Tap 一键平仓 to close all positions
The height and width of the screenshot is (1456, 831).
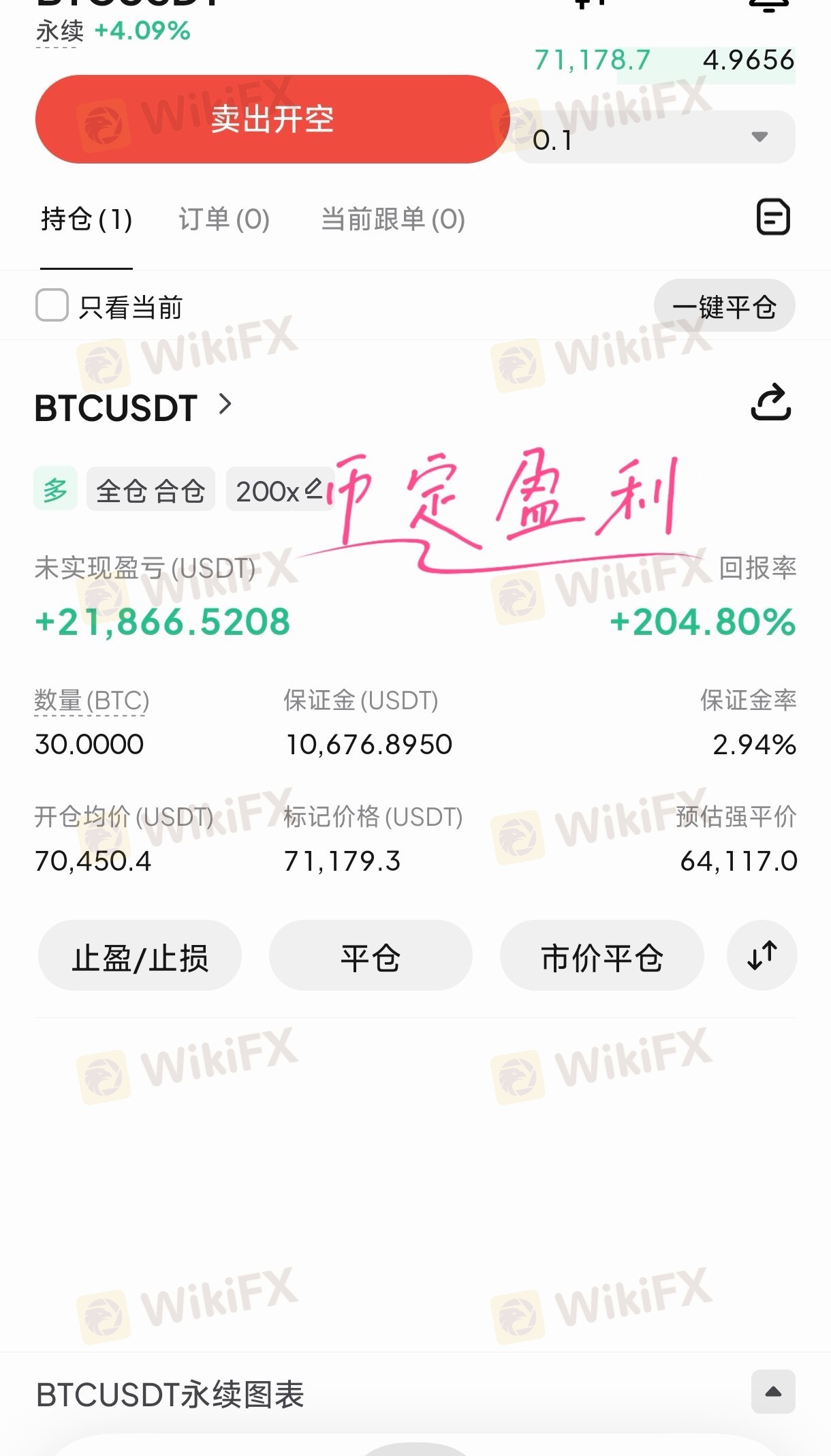pyautogui.click(x=724, y=306)
